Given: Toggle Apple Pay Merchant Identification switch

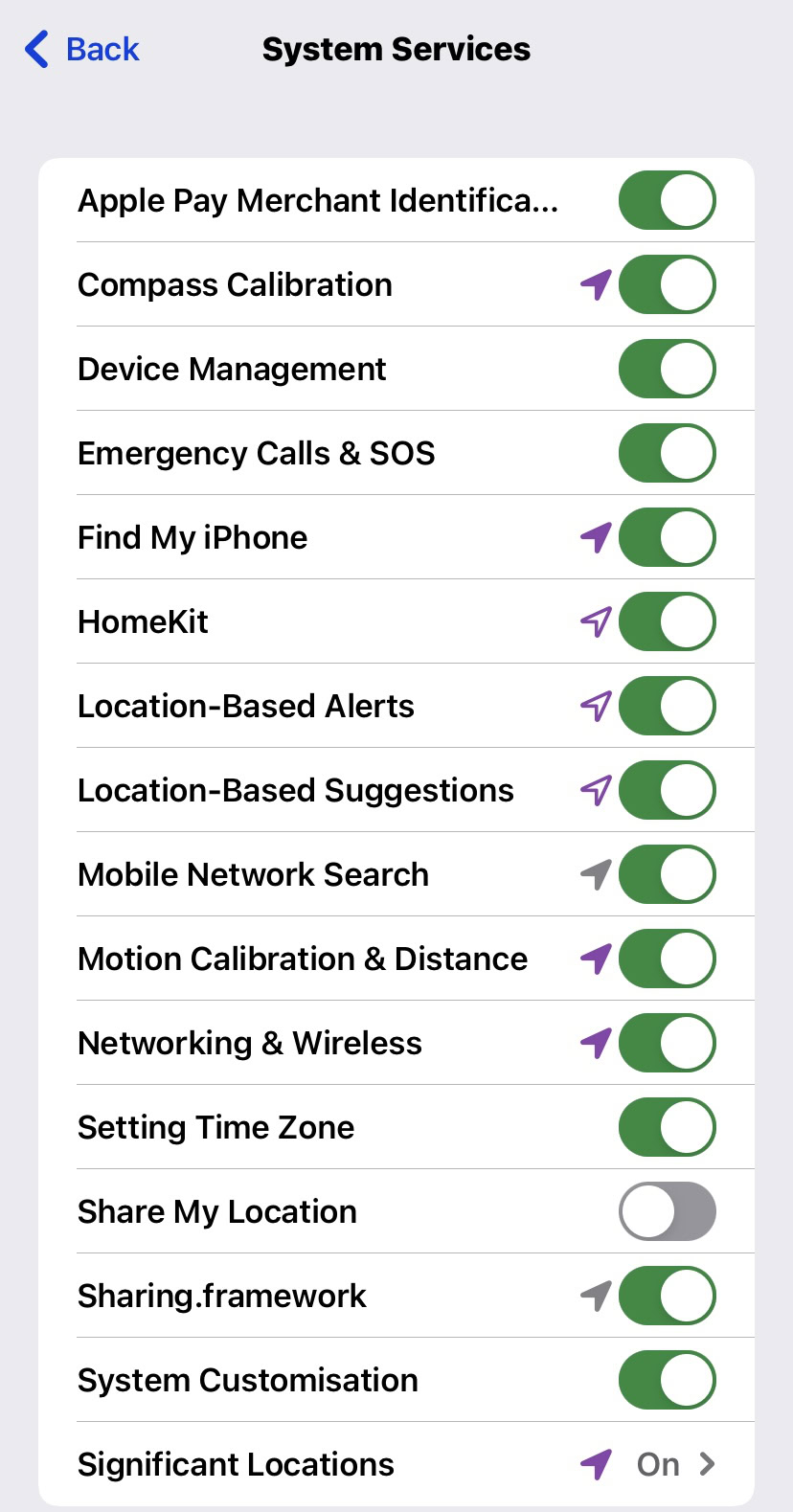Looking at the screenshot, I should pyautogui.click(x=667, y=200).
